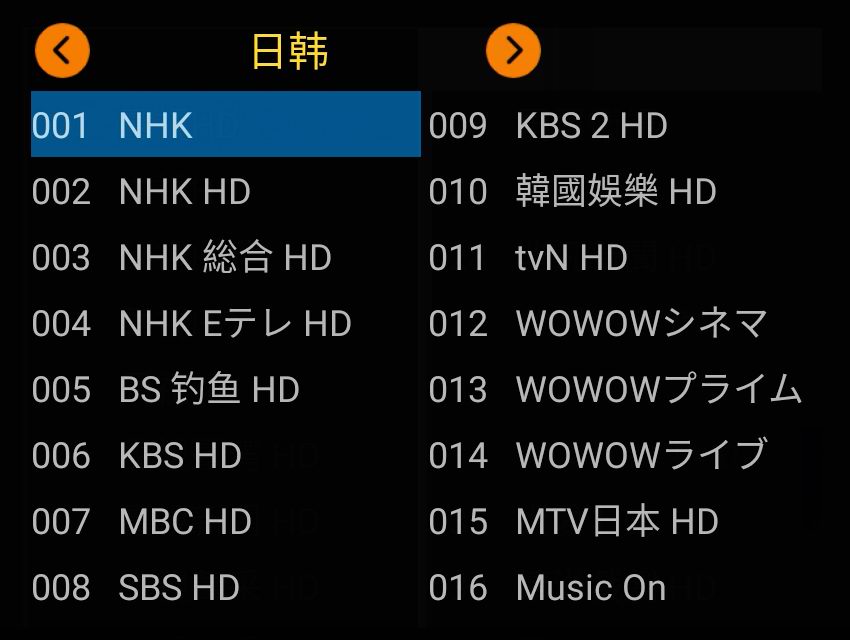Screen dimensions: 850x640
Task: Select channel 016 Music On
Action: (x=622, y=587)
